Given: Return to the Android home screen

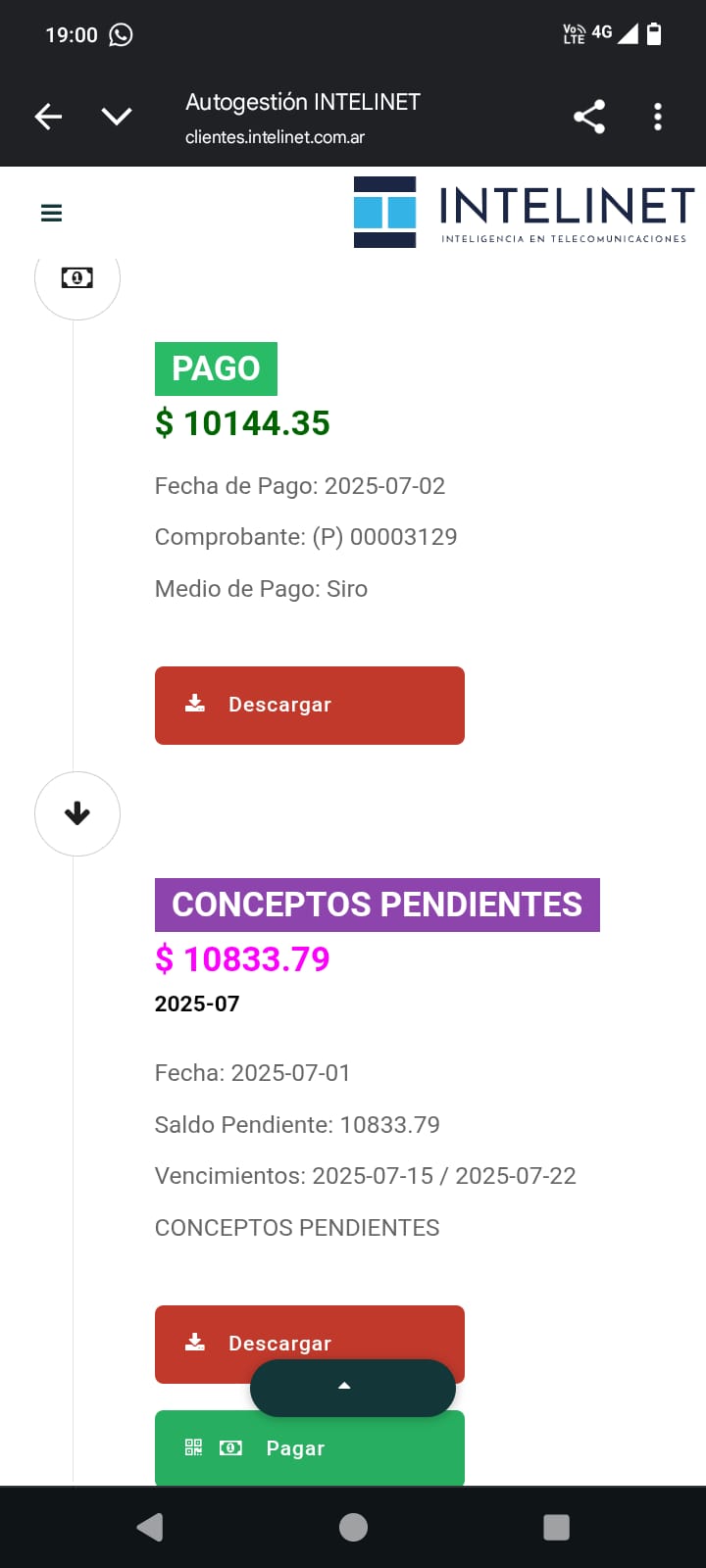Looking at the screenshot, I should [x=353, y=1527].
